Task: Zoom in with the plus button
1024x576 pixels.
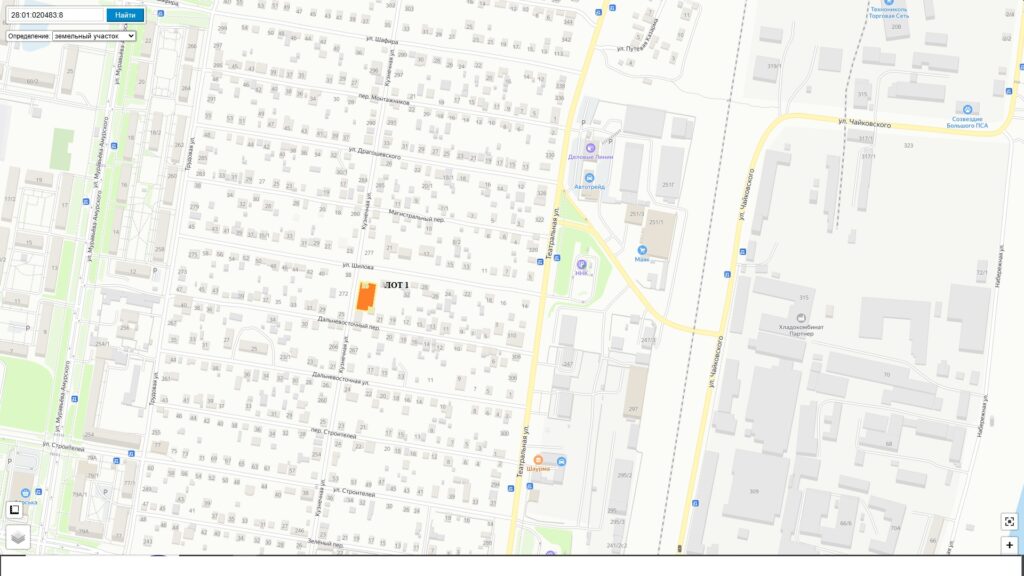Action: pyautogui.click(x=1009, y=545)
